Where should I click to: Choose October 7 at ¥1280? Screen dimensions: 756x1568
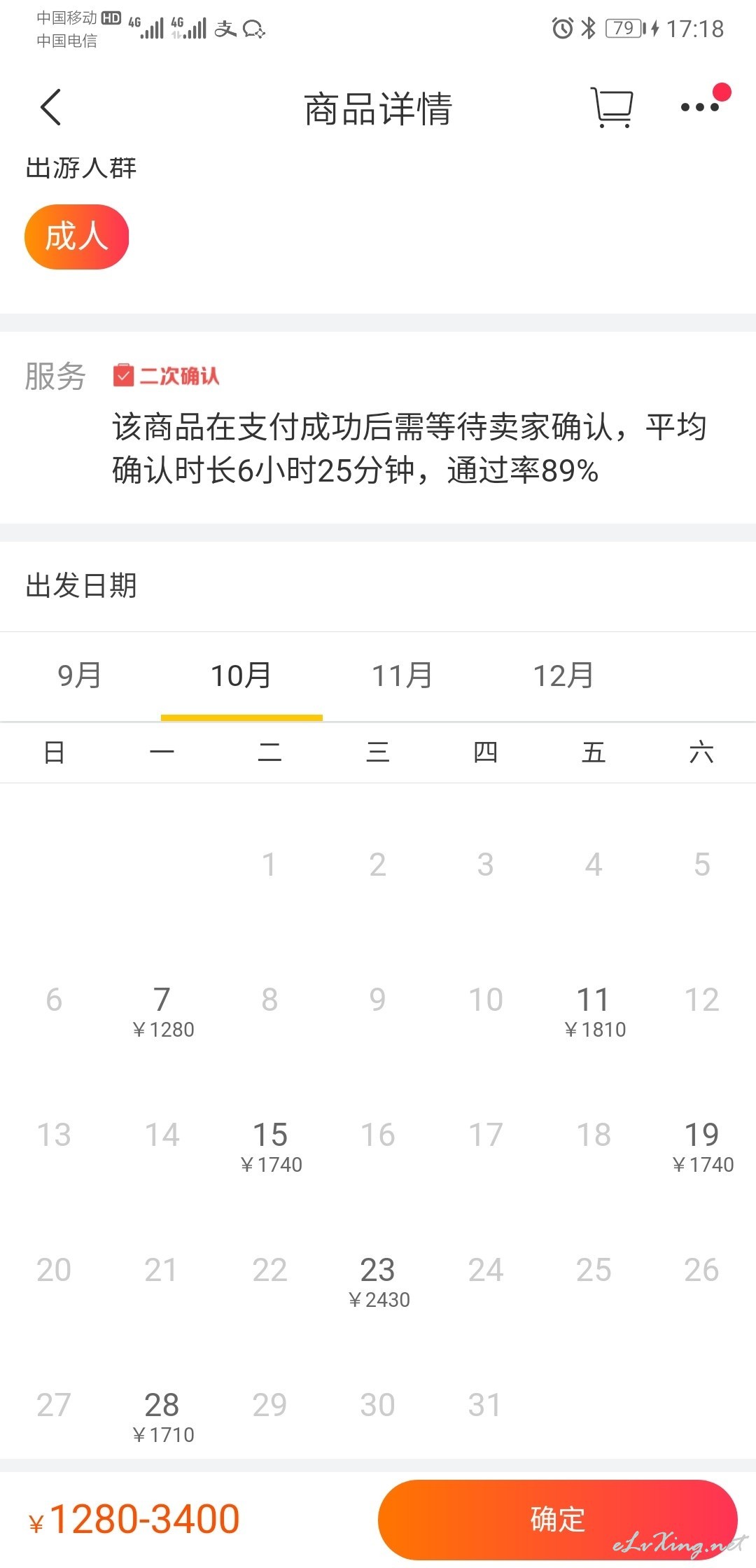(162, 1011)
